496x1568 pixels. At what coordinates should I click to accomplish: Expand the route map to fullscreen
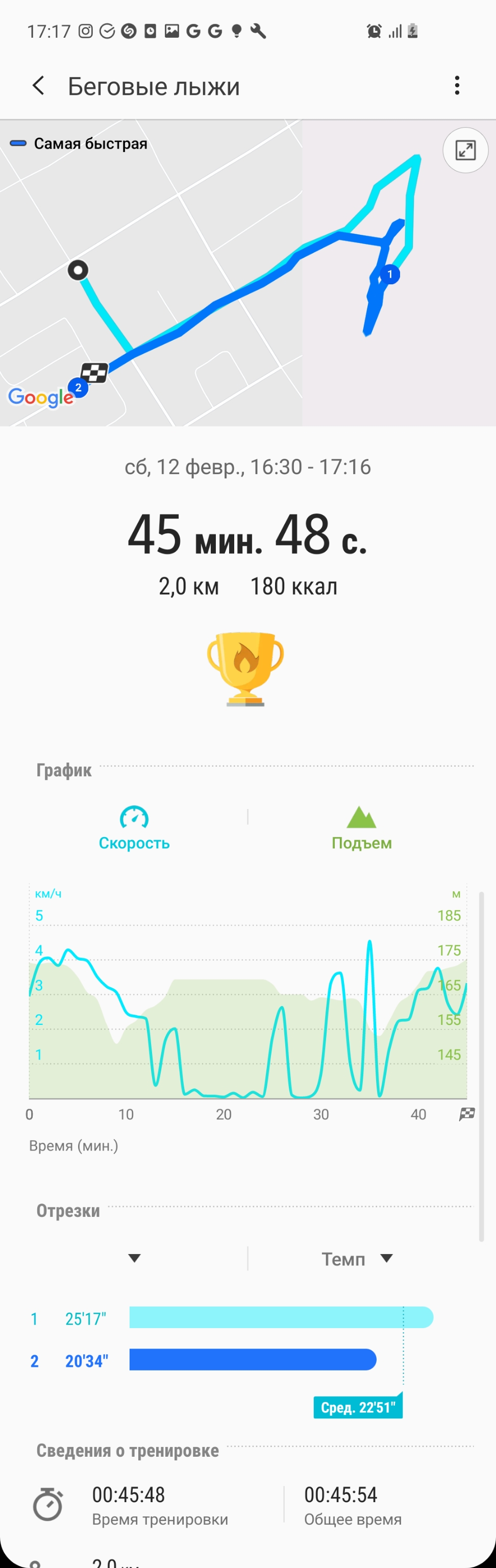465,151
